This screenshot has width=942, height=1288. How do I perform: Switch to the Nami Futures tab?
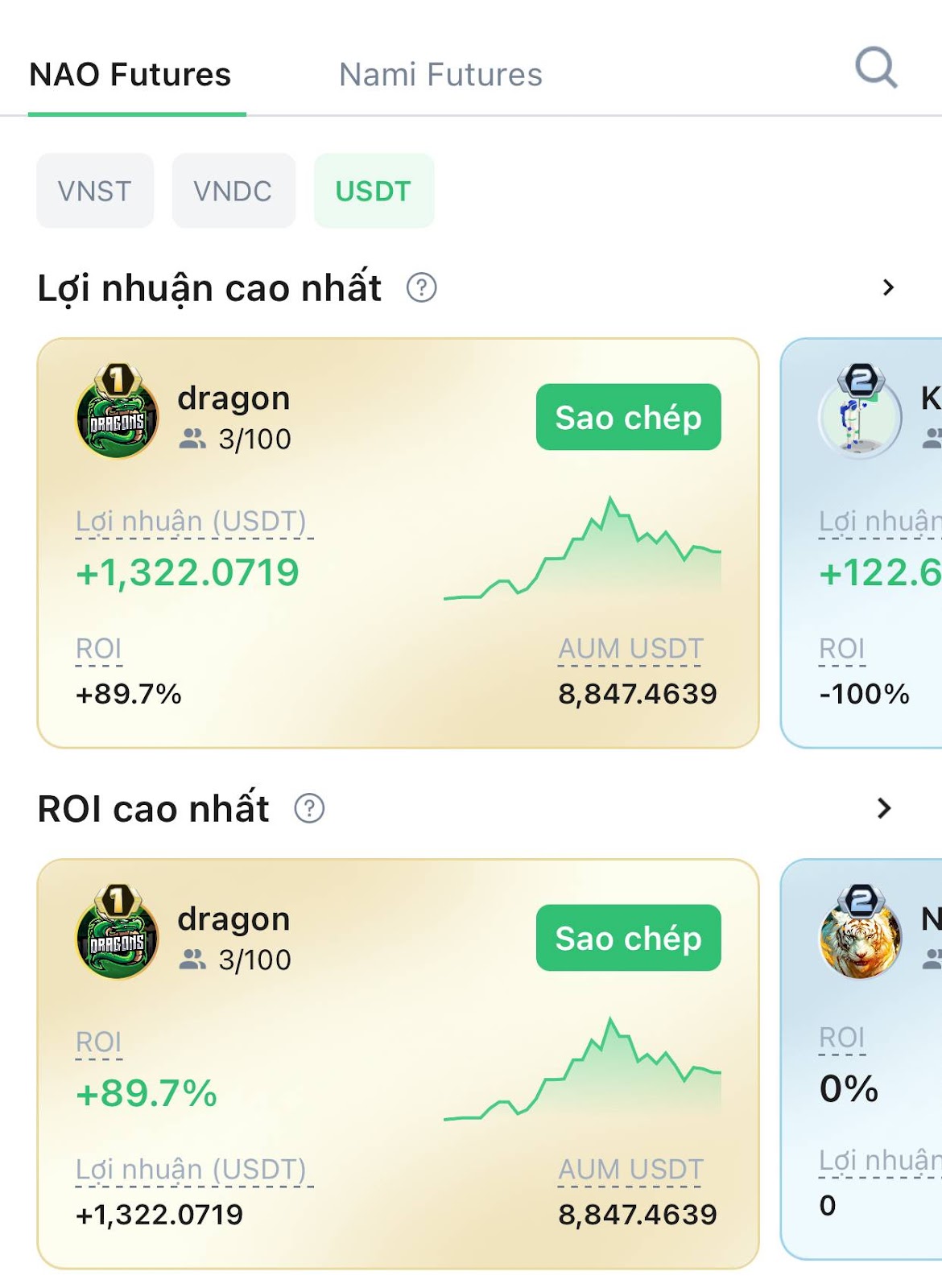[440, 75]
